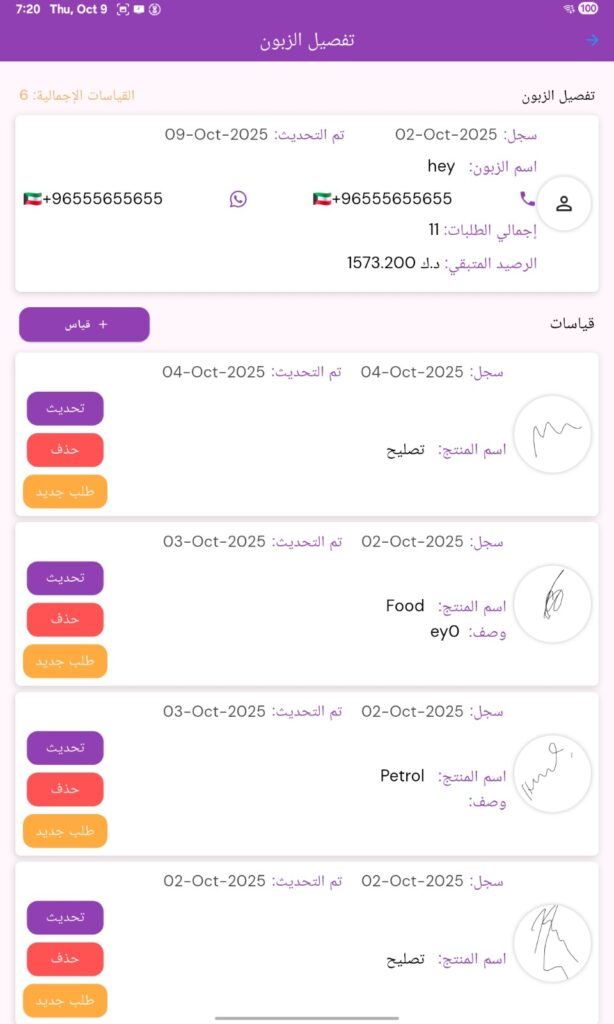Call the customer via the phone icon

point(528,199)
